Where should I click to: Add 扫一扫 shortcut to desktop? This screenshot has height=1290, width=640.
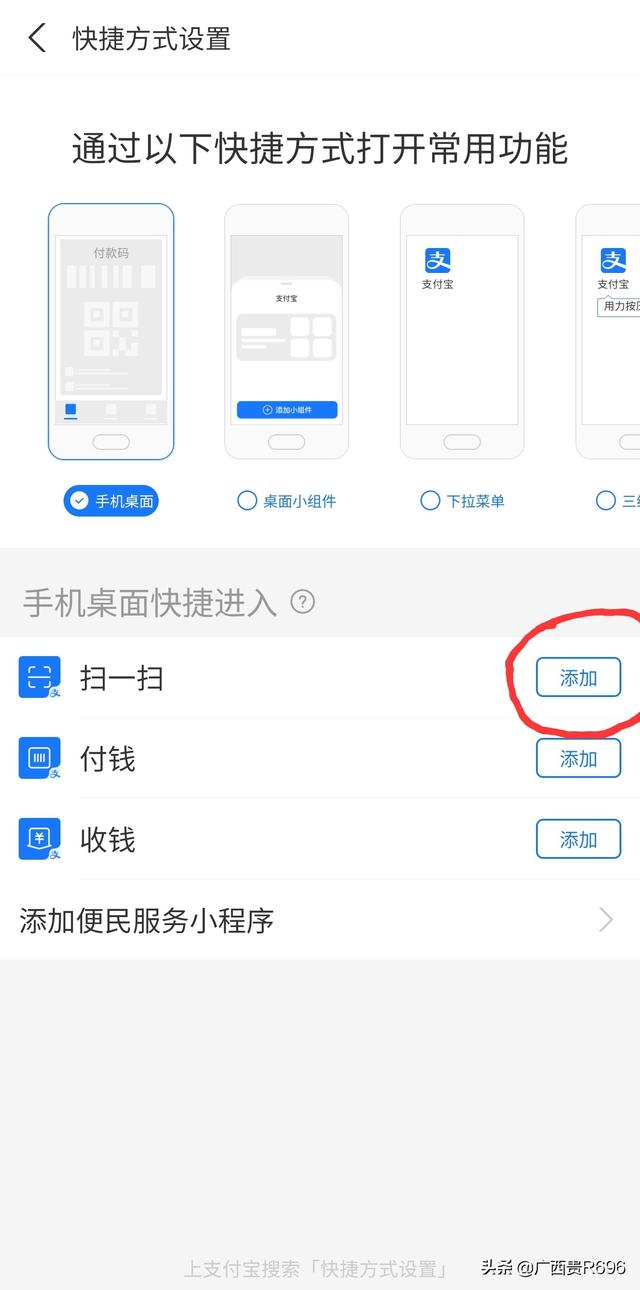point(578,678)
